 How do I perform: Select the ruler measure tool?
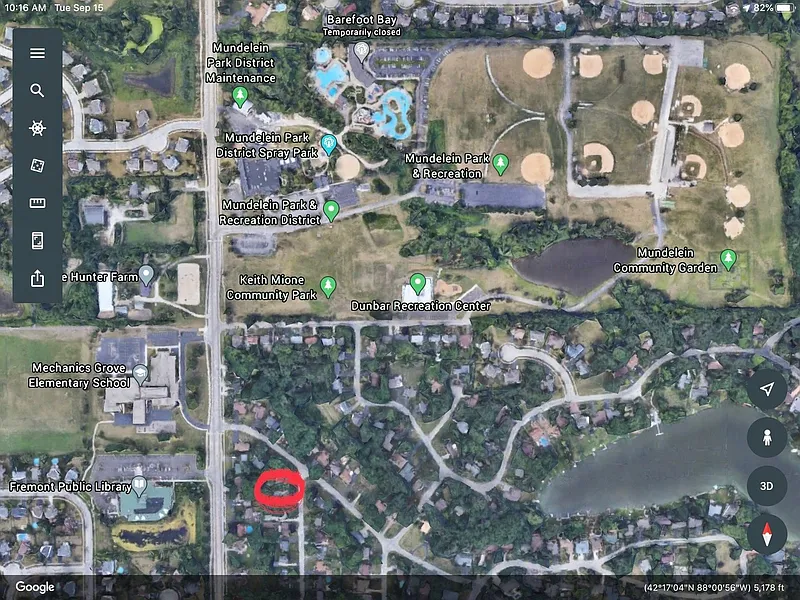[x=37, y=203]
